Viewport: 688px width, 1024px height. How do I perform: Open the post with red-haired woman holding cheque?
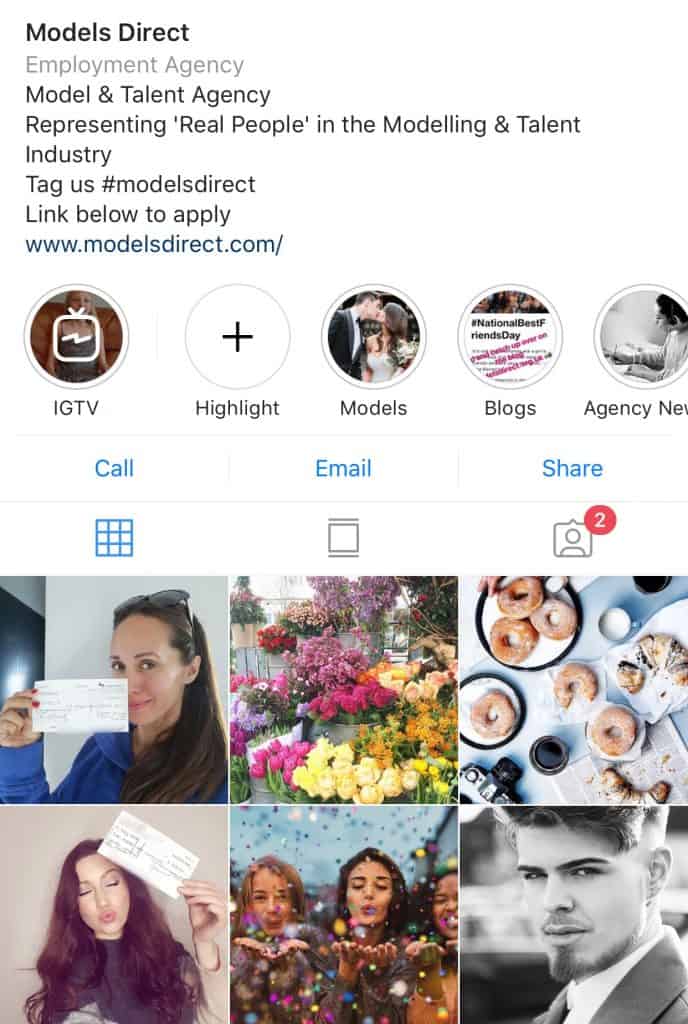(x=113, y=915)
